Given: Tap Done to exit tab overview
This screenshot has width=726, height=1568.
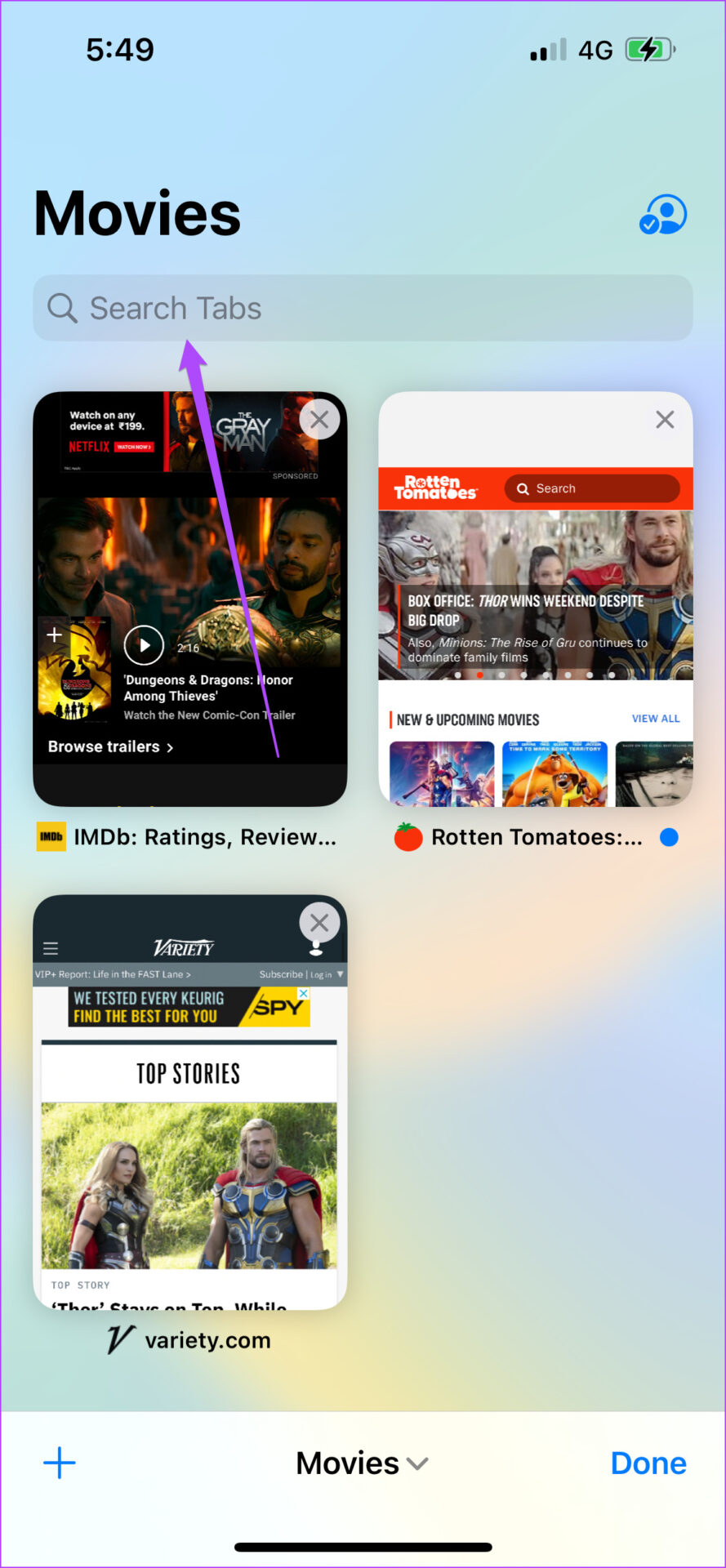Looking at the screenshot, I should click(648, 1463).
